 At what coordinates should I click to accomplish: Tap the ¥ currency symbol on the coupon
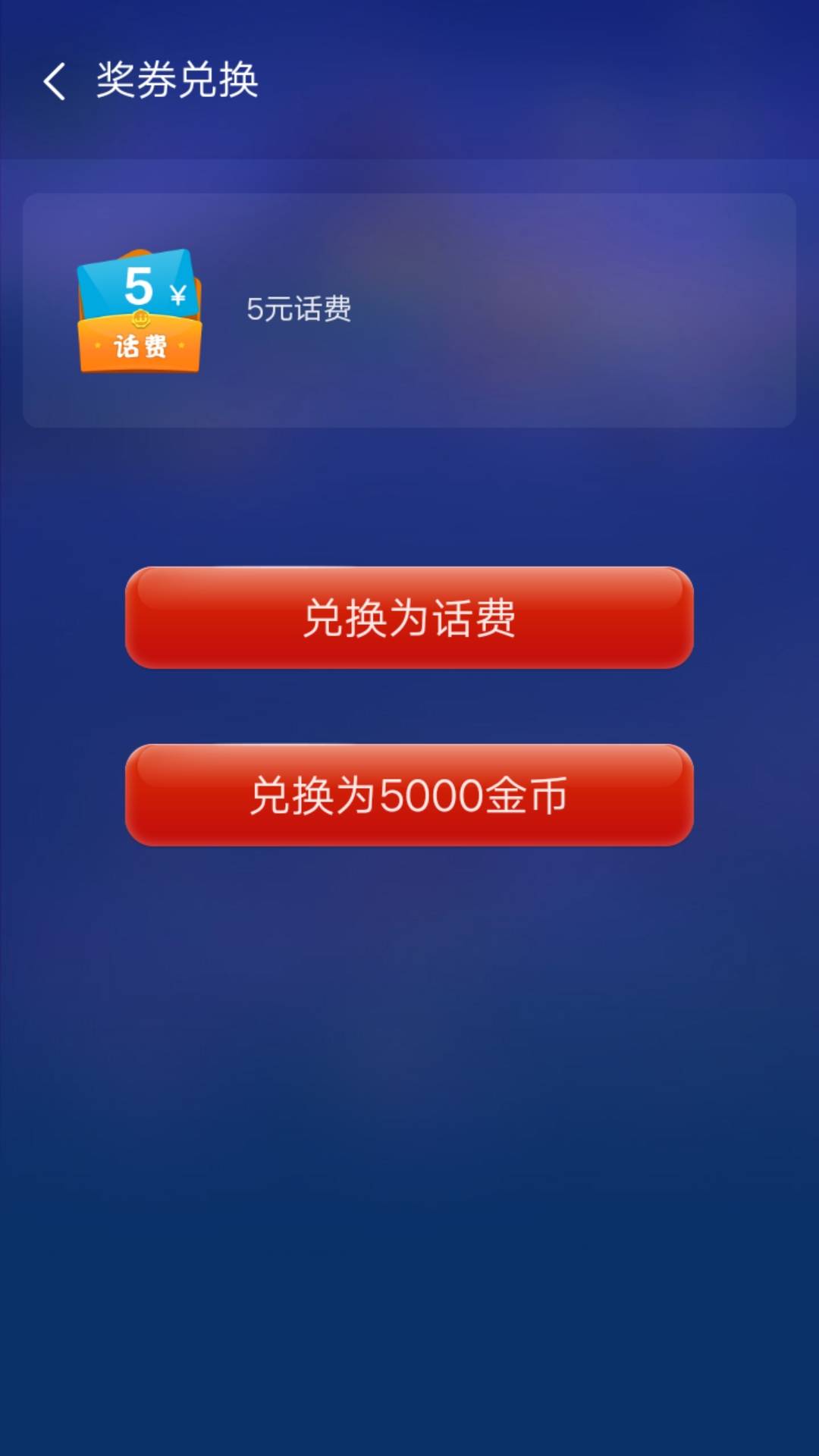pyautogui.click(x=178, y=294)
